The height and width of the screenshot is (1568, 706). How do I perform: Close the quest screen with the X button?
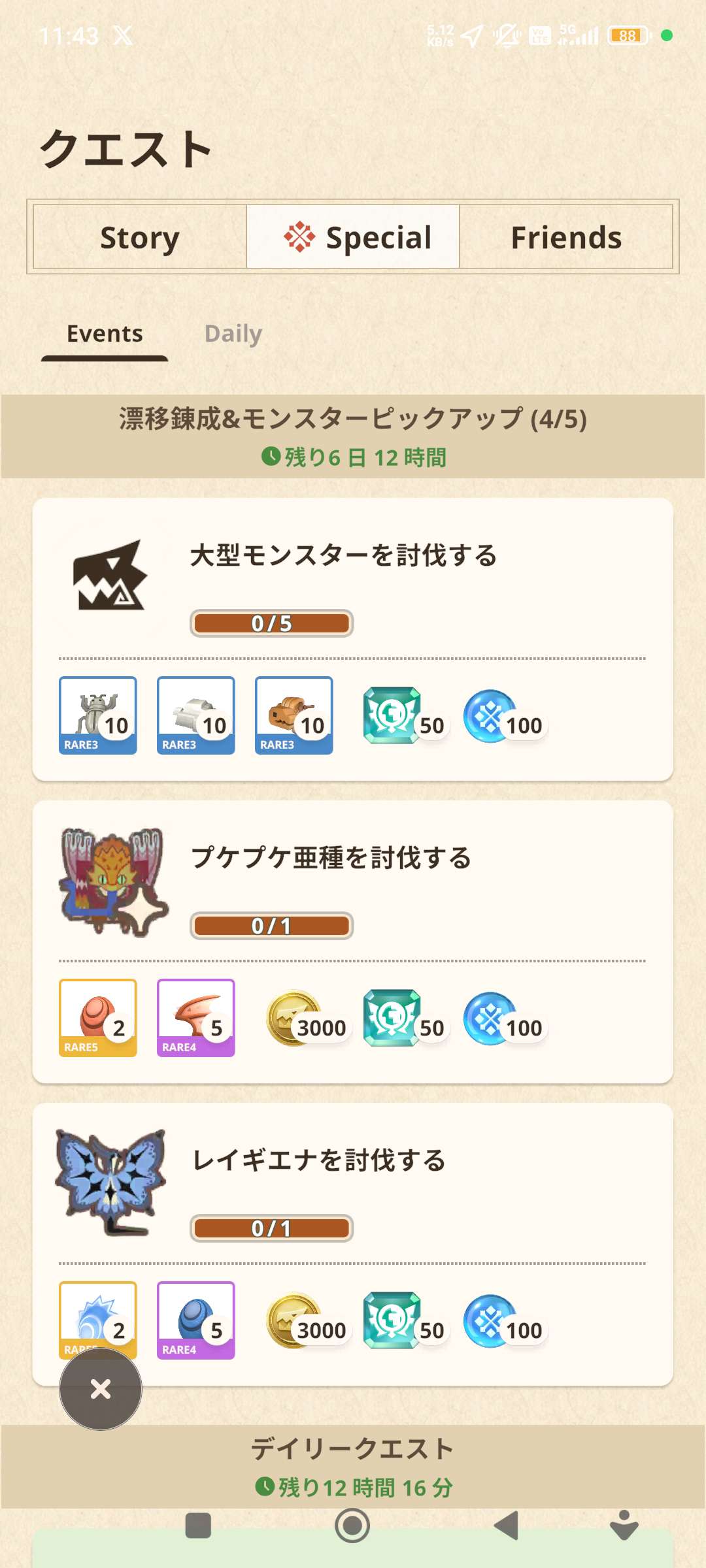tap(101, 1388)
